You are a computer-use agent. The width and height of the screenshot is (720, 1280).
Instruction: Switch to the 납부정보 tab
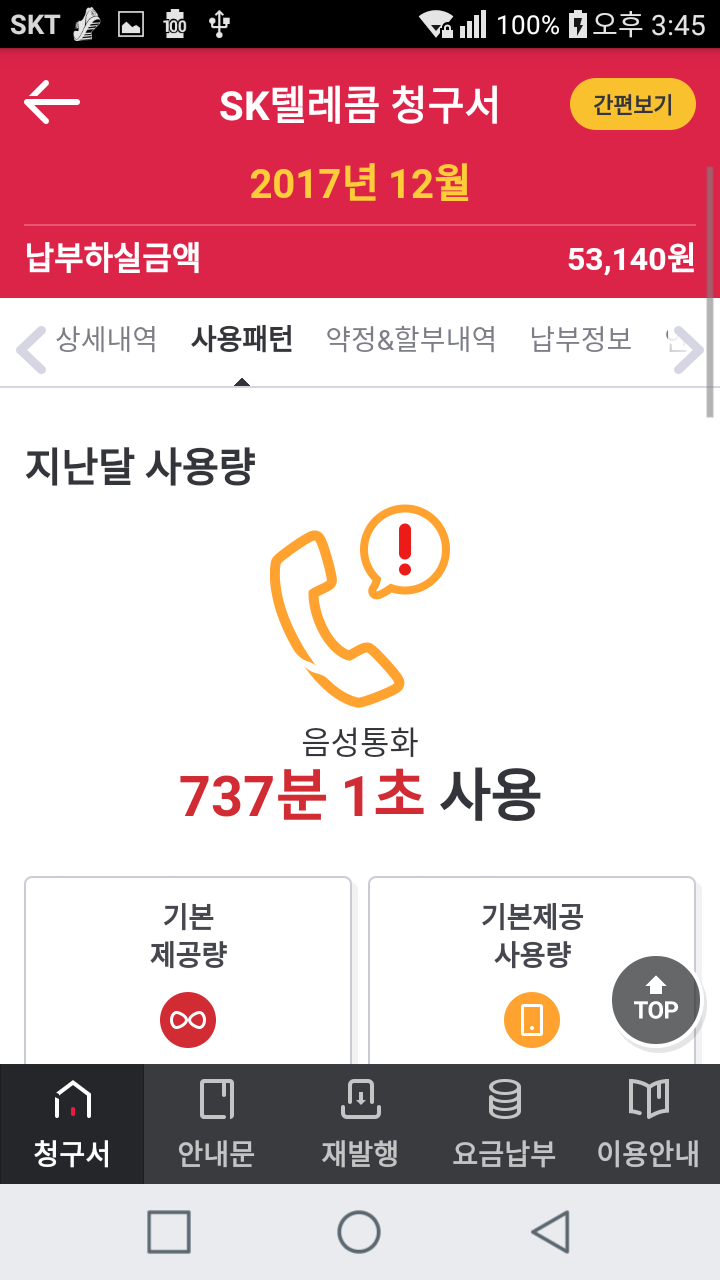[581, 339]
